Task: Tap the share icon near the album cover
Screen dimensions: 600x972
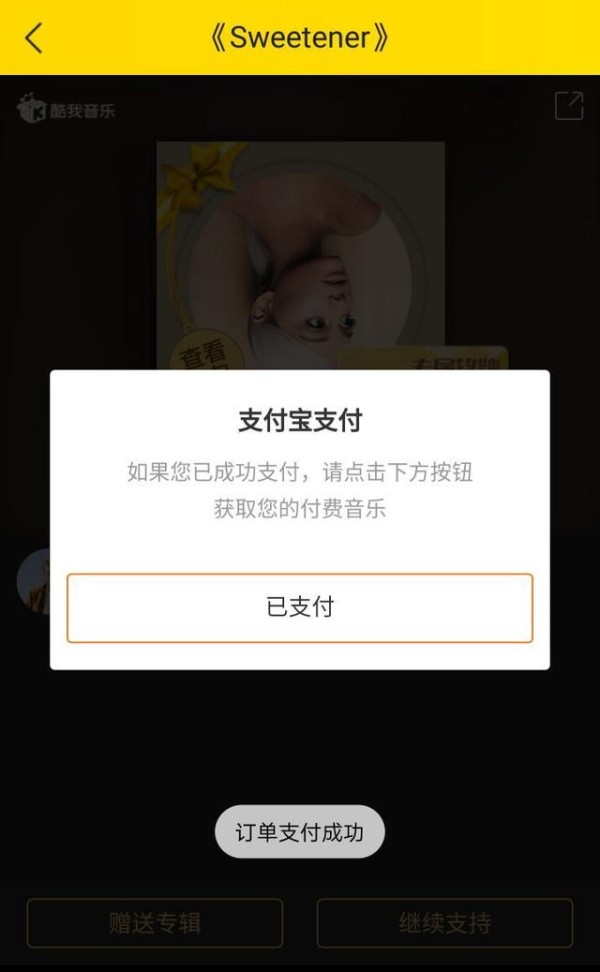Action: (568, 105)
